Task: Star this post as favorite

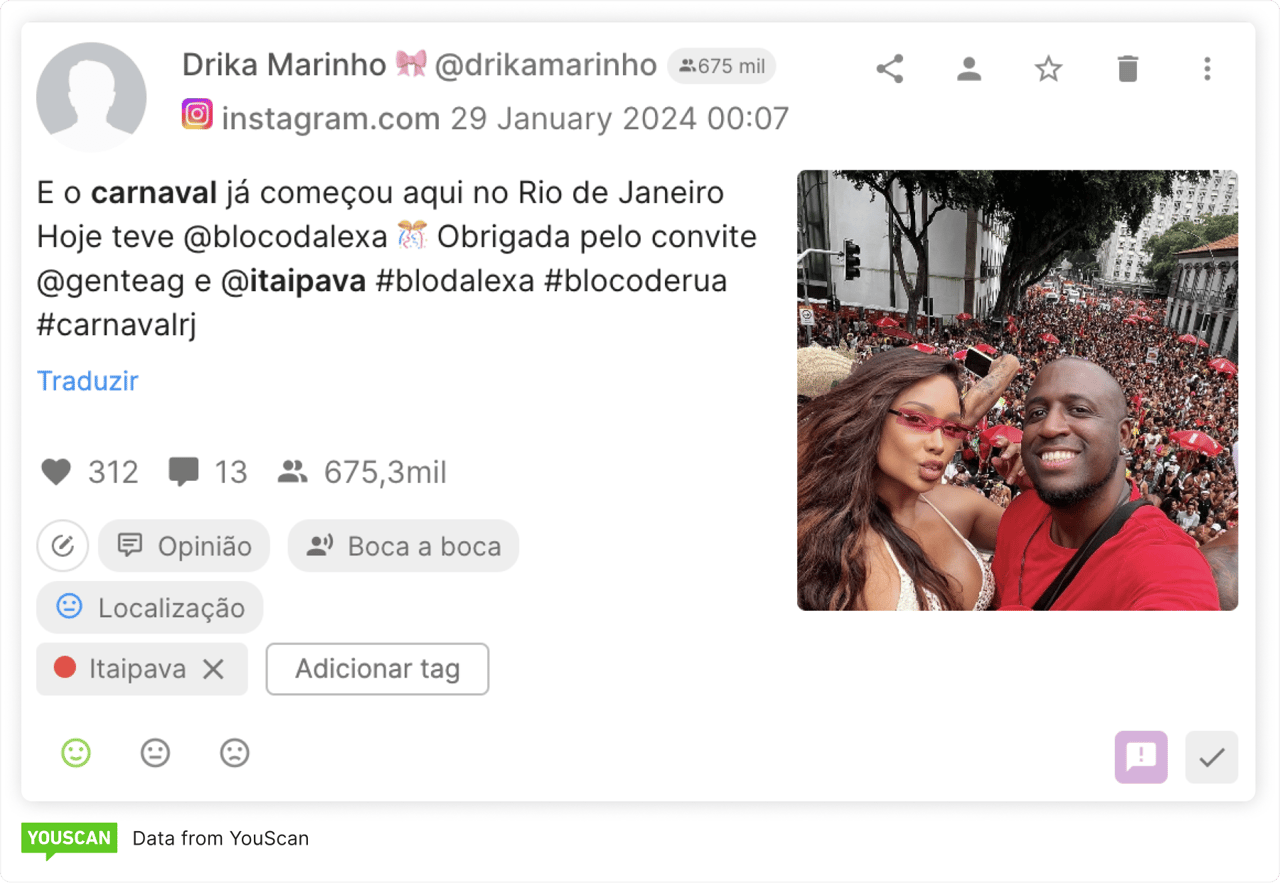Action: pos(1048,69)
